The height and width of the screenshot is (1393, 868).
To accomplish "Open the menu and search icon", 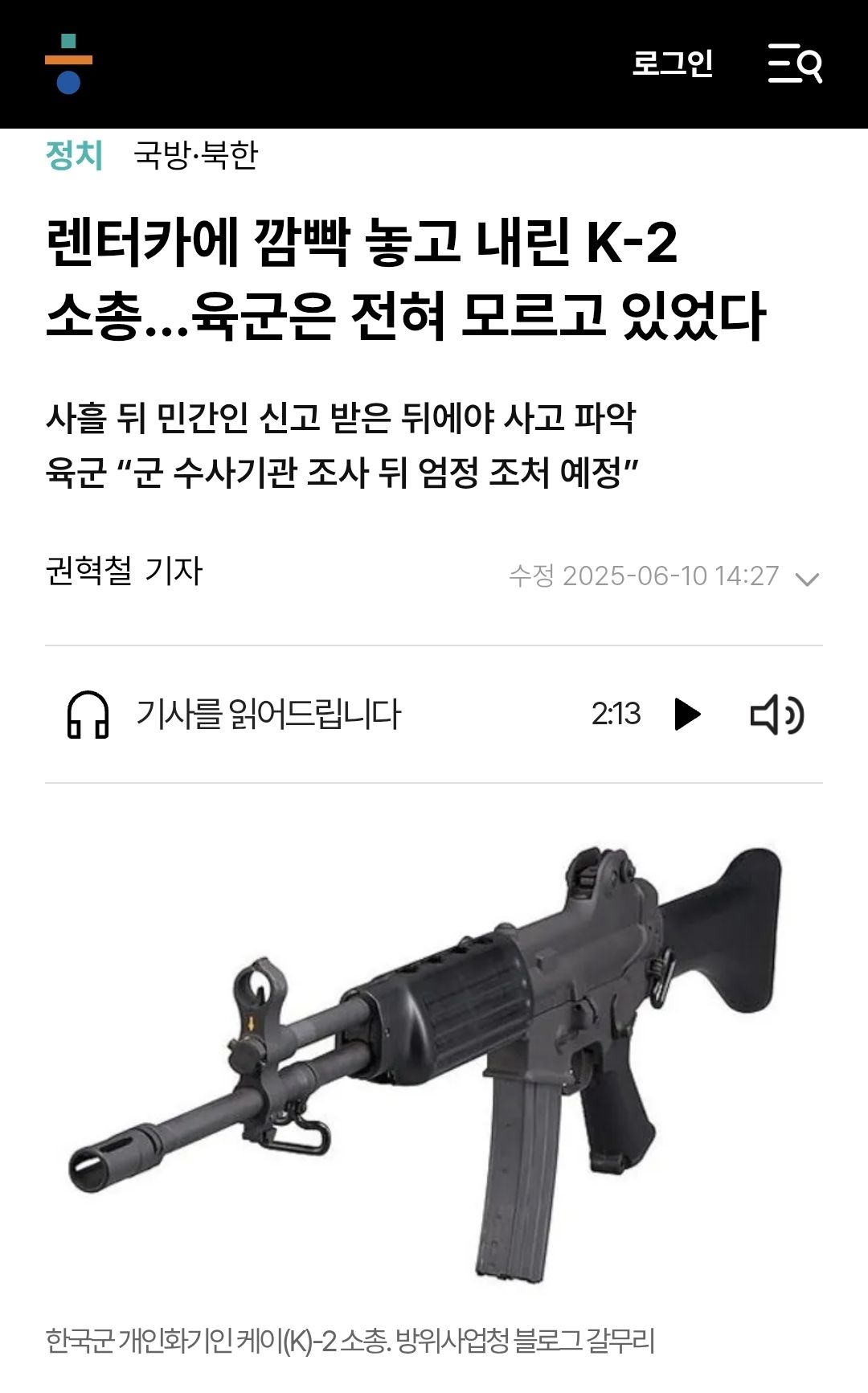I will point(794,64).
